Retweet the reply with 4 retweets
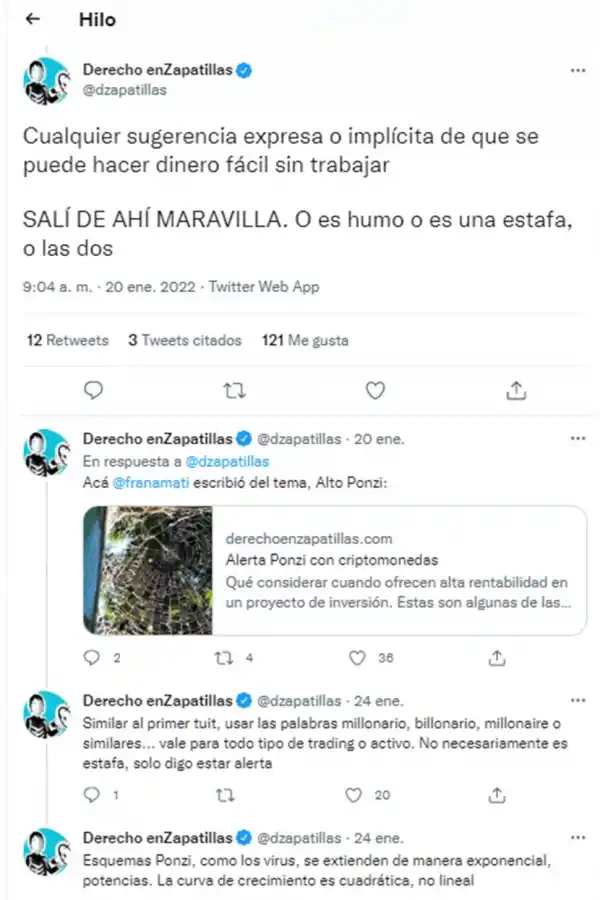Screen dimensions: 600x900 point(226,658)
